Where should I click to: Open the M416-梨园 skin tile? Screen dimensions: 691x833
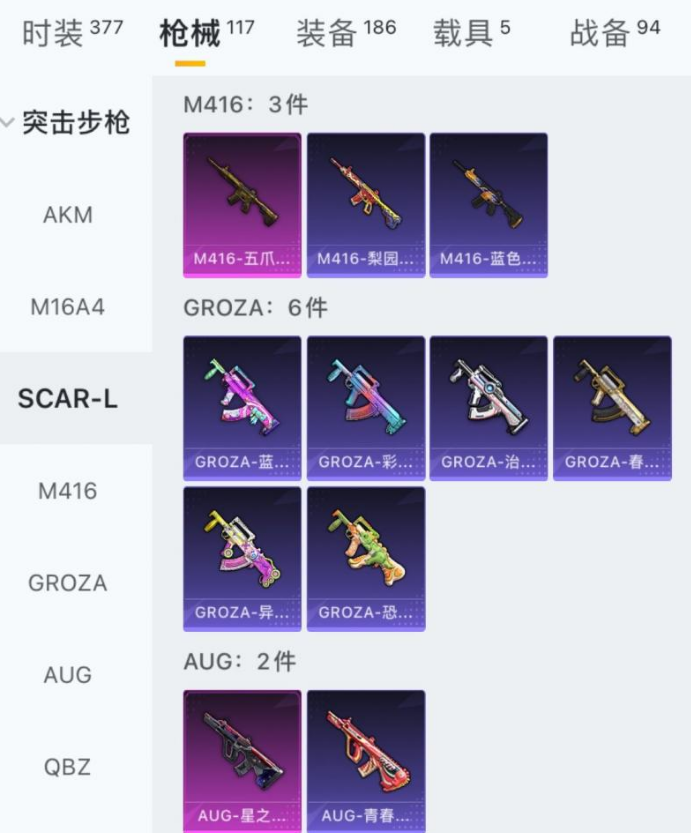point(366,205)
